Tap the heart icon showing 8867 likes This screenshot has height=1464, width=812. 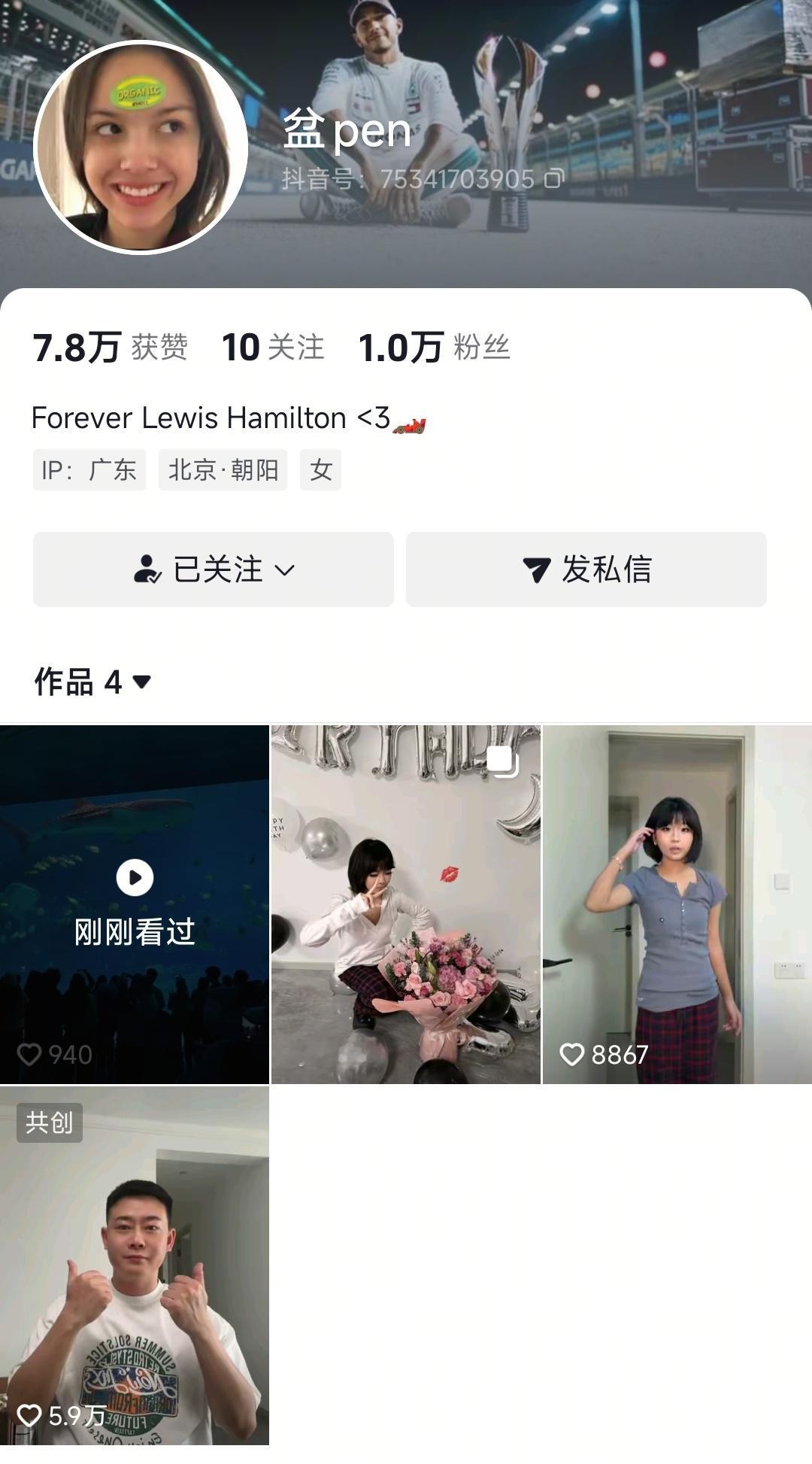point(572,1056)
